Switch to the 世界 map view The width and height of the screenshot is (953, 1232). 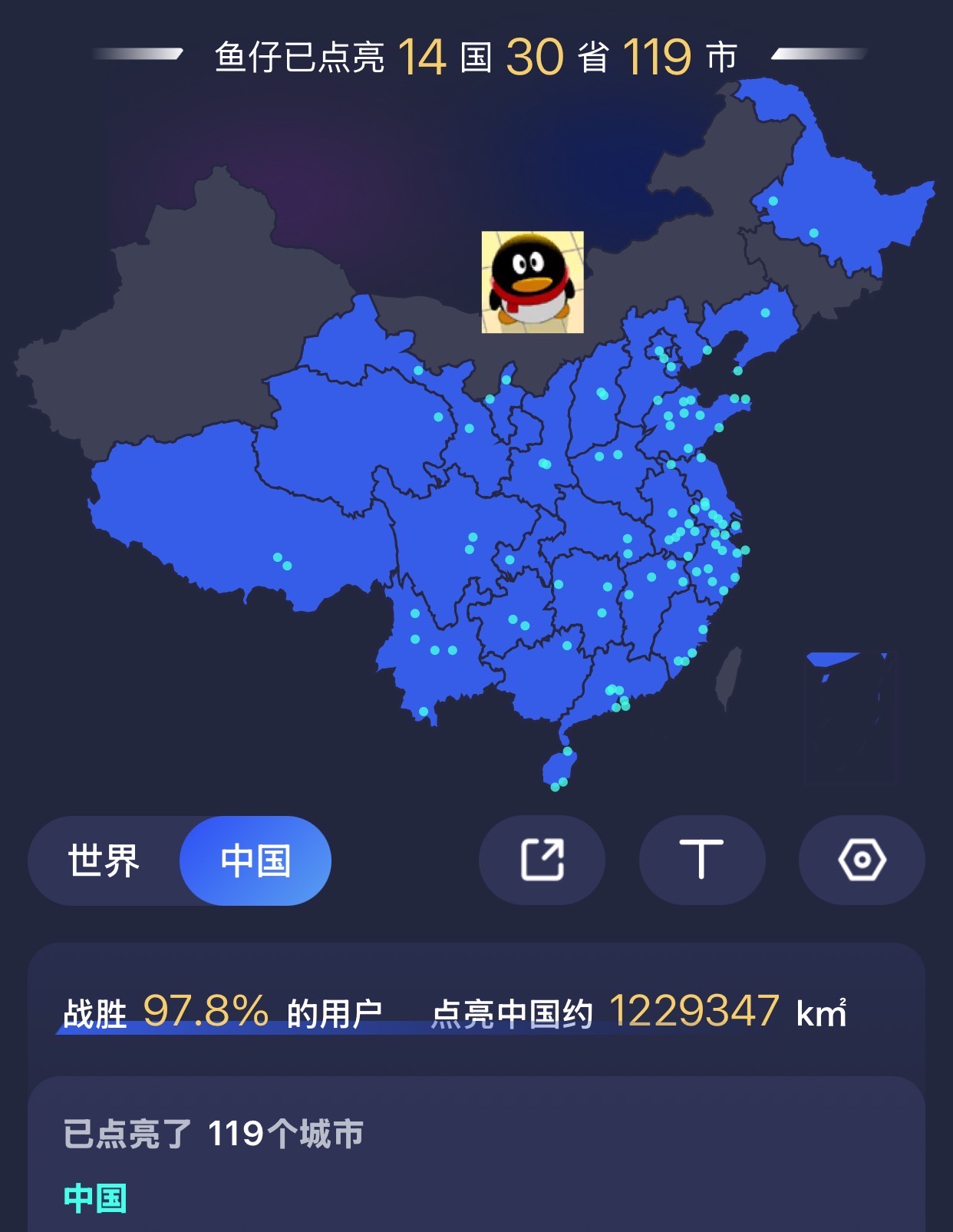104,860
